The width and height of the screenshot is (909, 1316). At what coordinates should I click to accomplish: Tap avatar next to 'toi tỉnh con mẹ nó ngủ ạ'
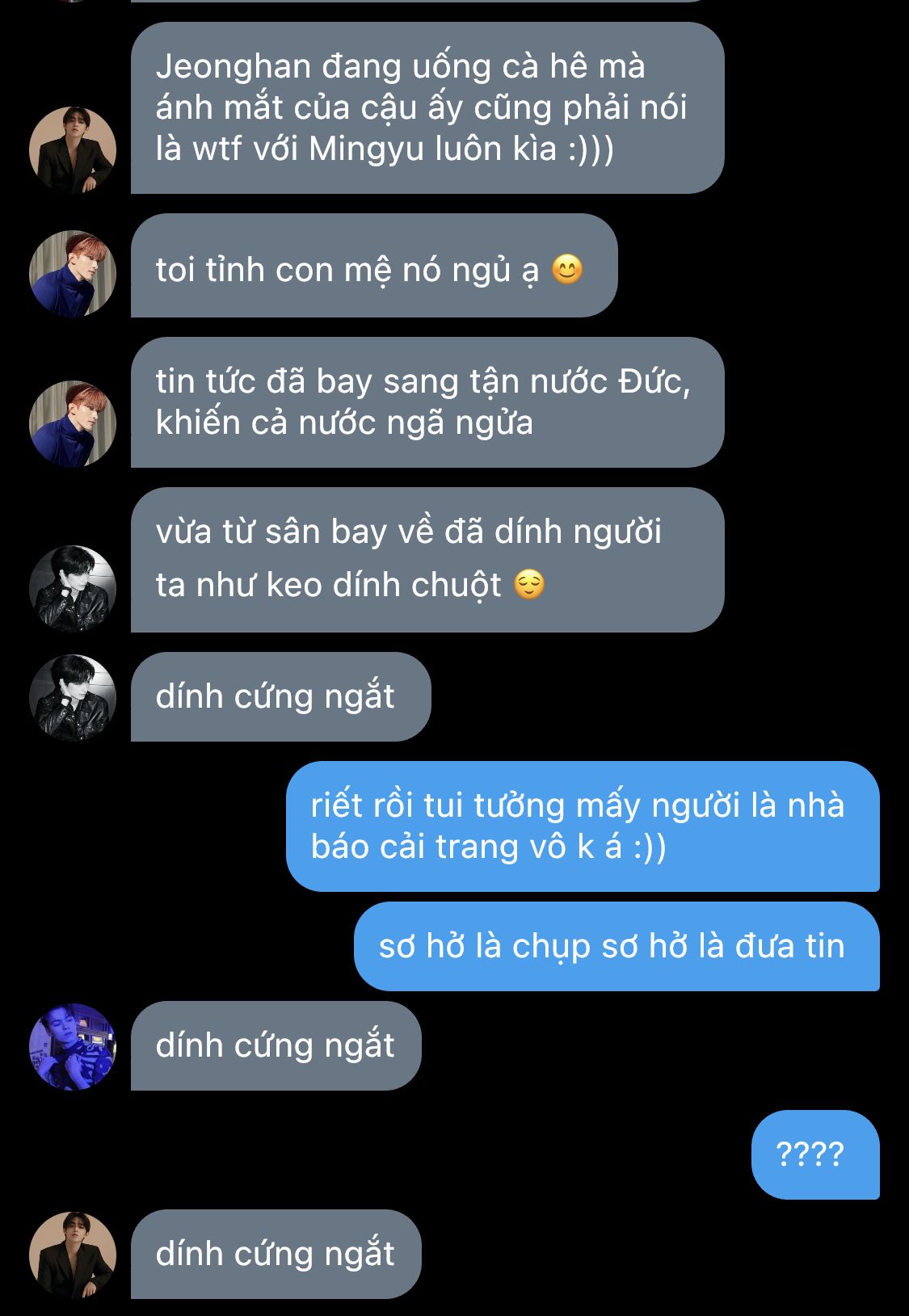pyautogui.click(x=73, y=273)
